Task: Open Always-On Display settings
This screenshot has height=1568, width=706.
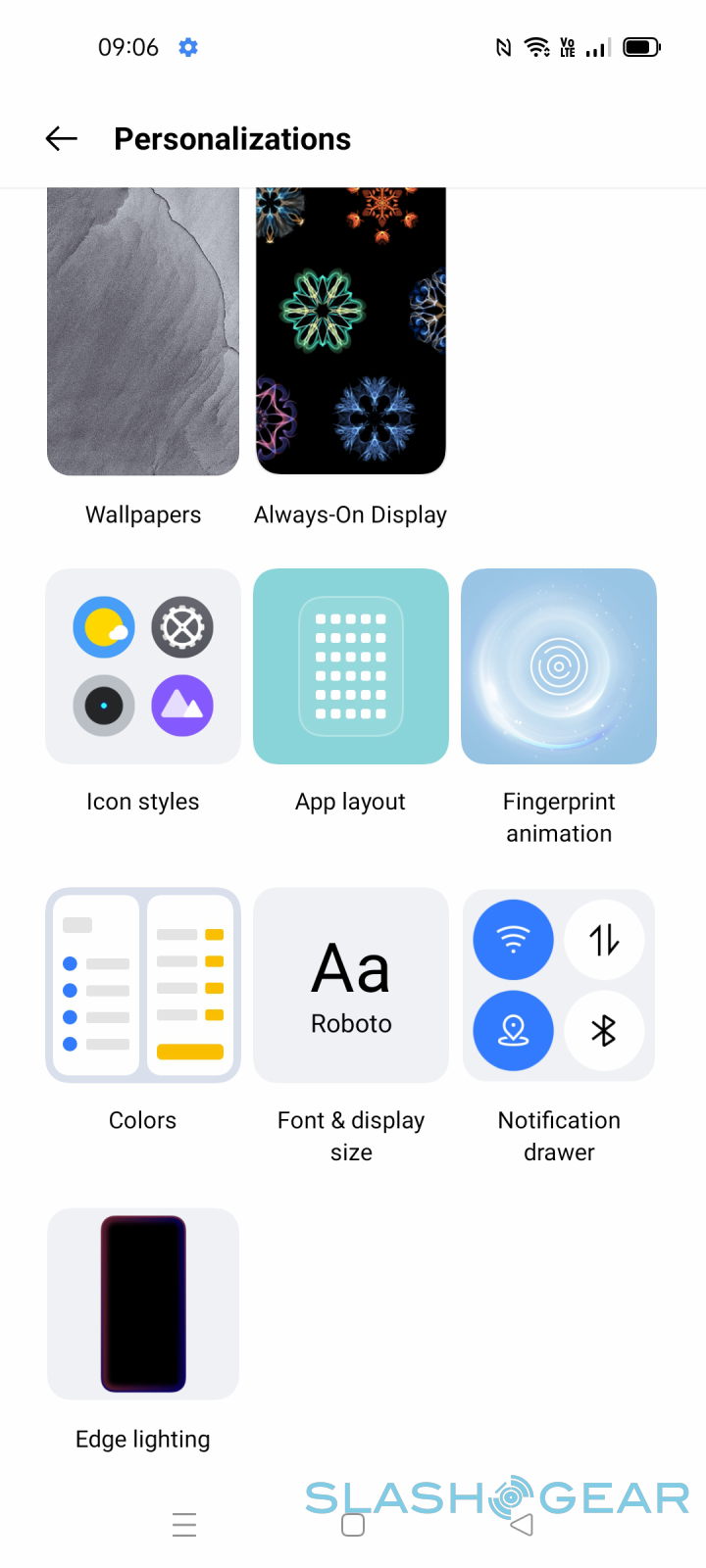Action: coord(351,331)
